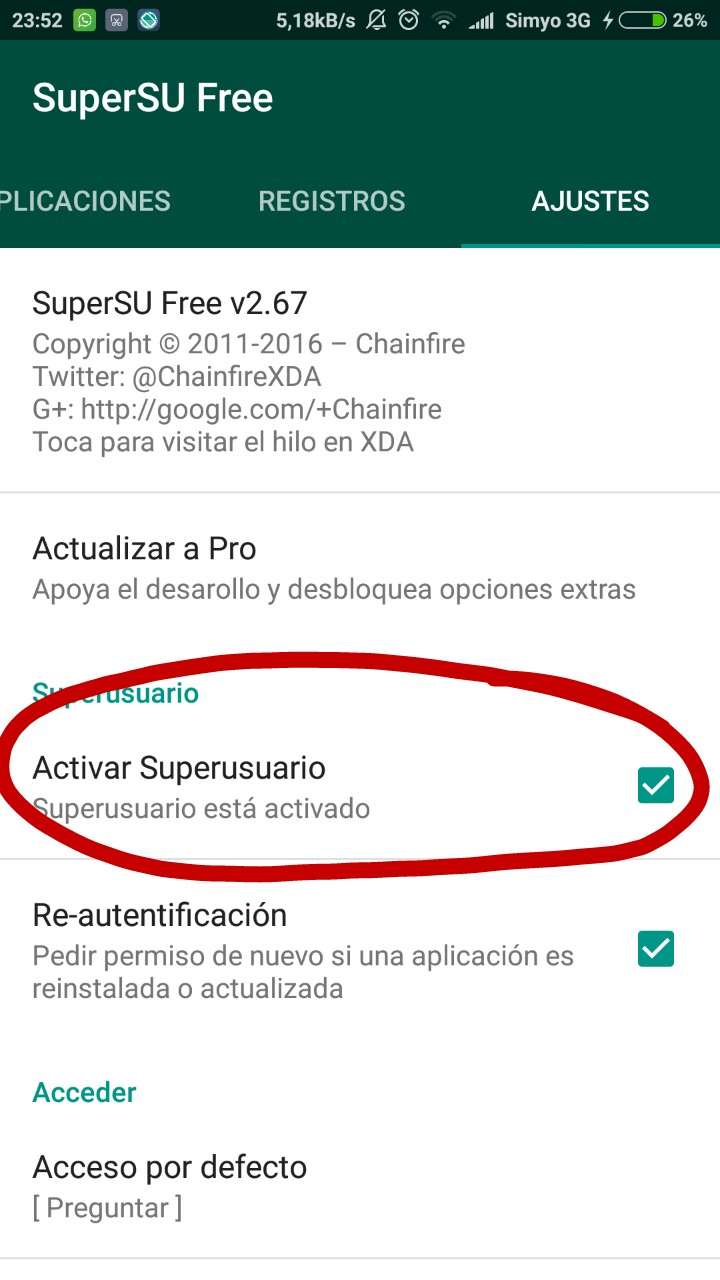720x1280 pixels.
Task: Select the Ajustes tab
Action: pyautogui.click(x=590, y=201)
